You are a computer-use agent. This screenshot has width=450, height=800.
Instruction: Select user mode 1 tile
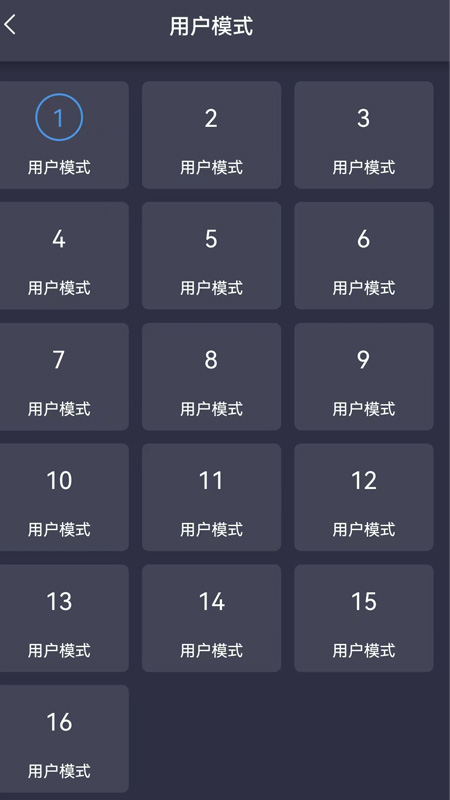point(59,135)
